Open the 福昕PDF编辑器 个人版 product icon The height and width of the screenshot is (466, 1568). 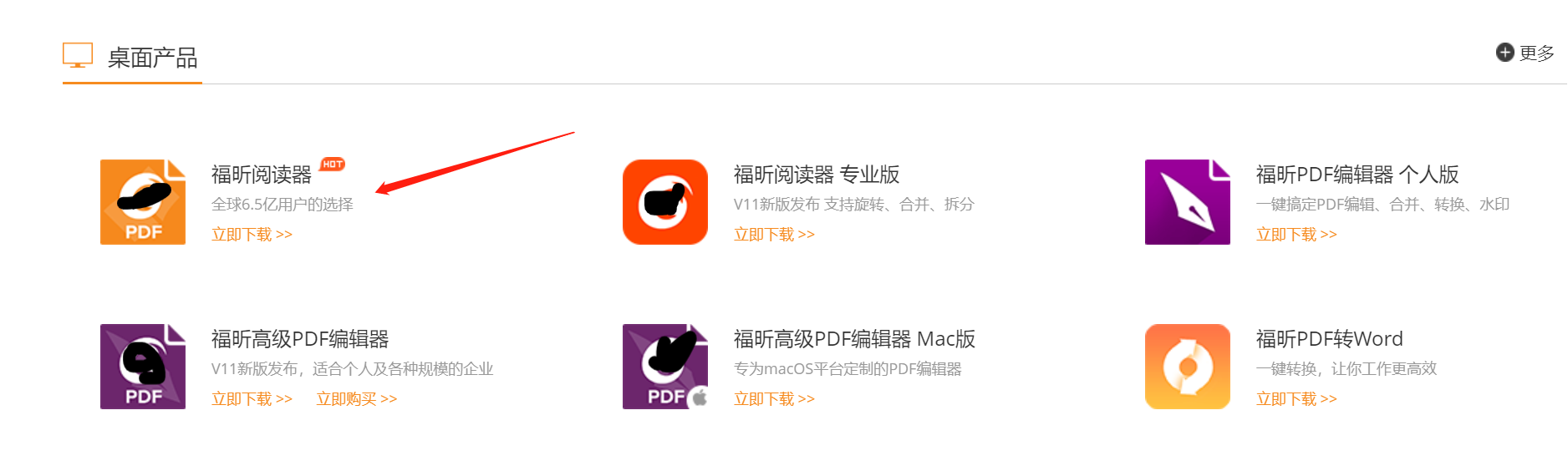(1188, 202)
